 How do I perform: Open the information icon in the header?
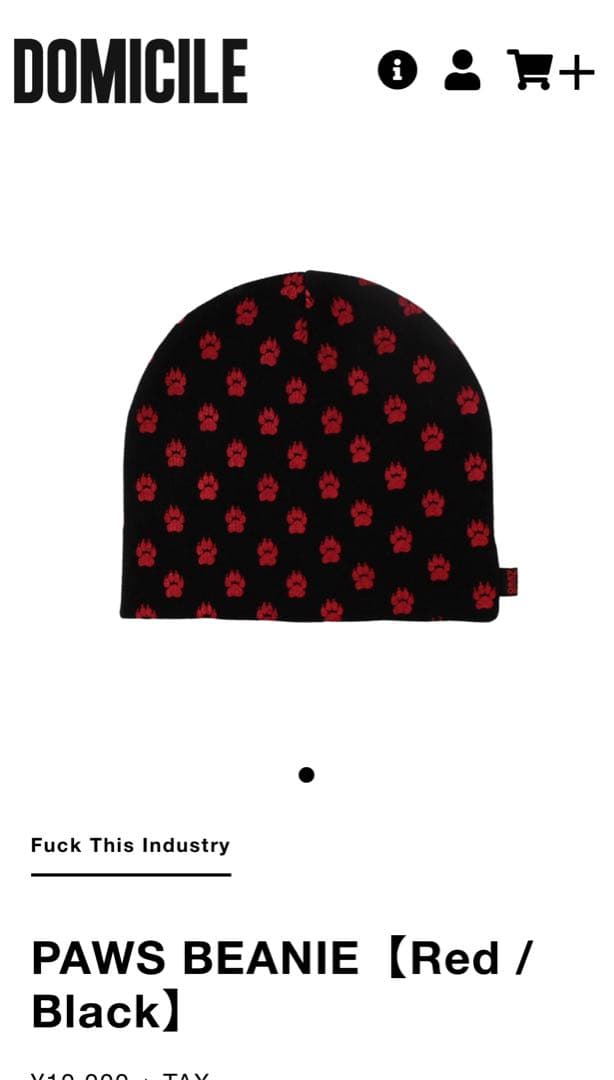[397, 70]
